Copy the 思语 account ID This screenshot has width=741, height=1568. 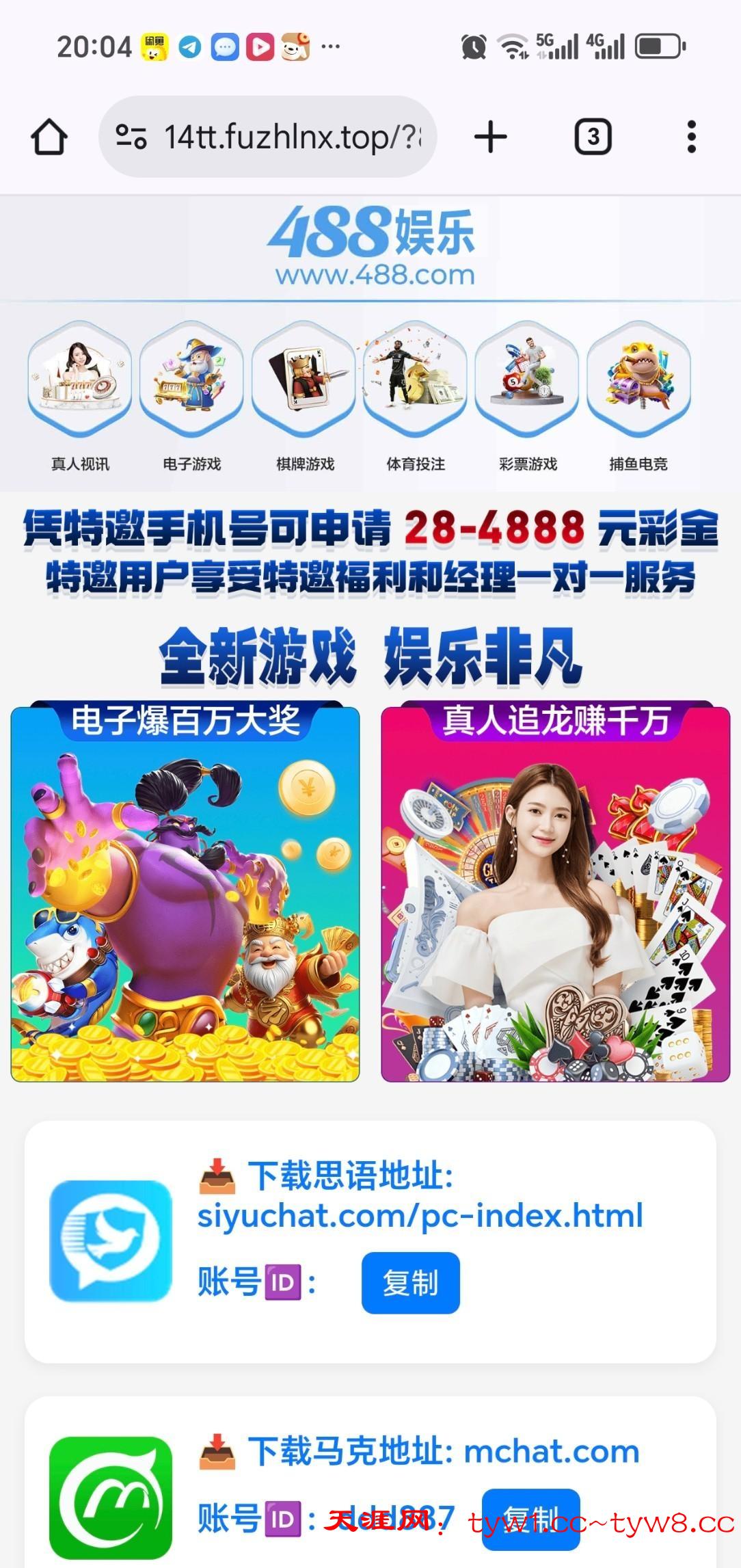pyautogui.click(x=410, y=1282)
